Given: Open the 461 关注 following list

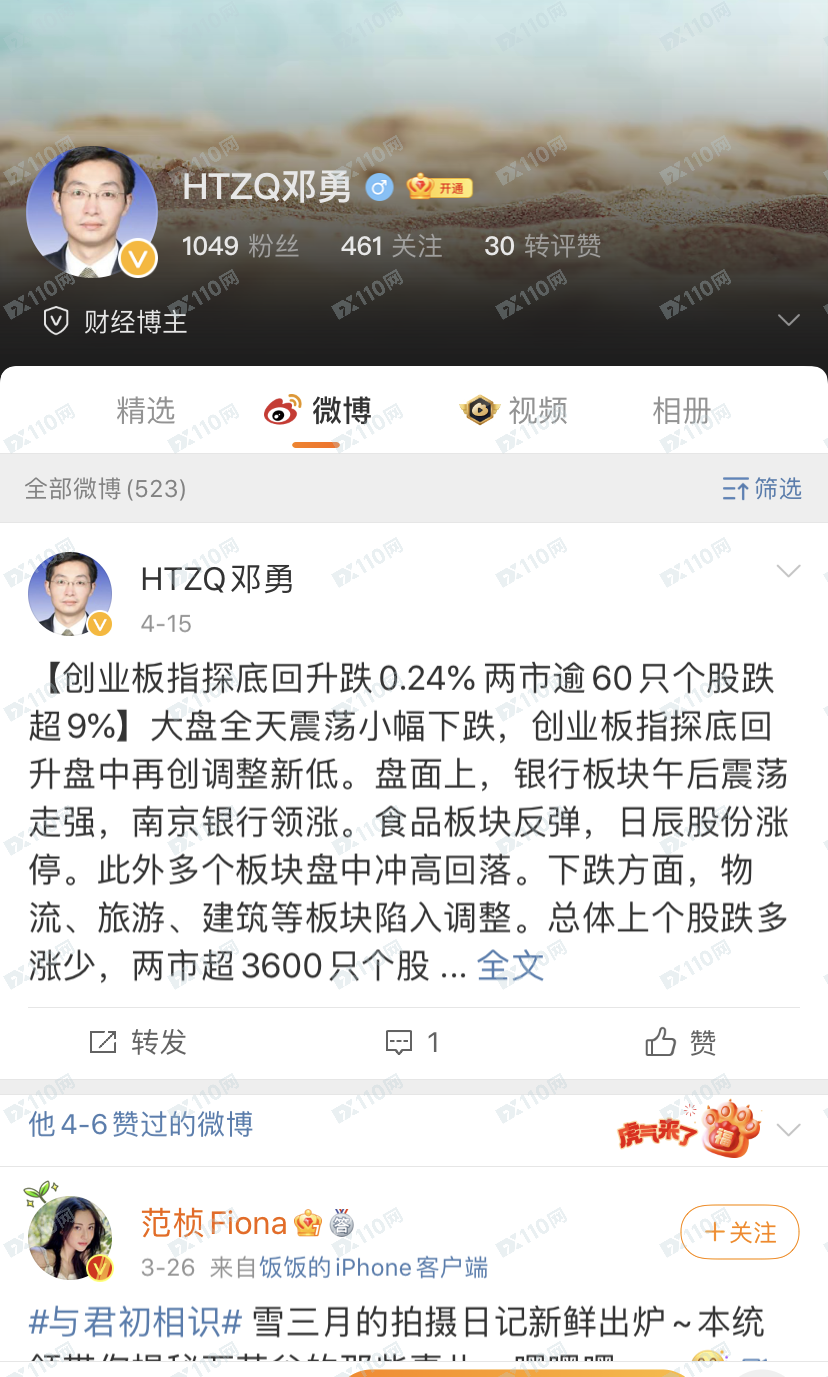Looking at the screenshot, I should 391,246.
